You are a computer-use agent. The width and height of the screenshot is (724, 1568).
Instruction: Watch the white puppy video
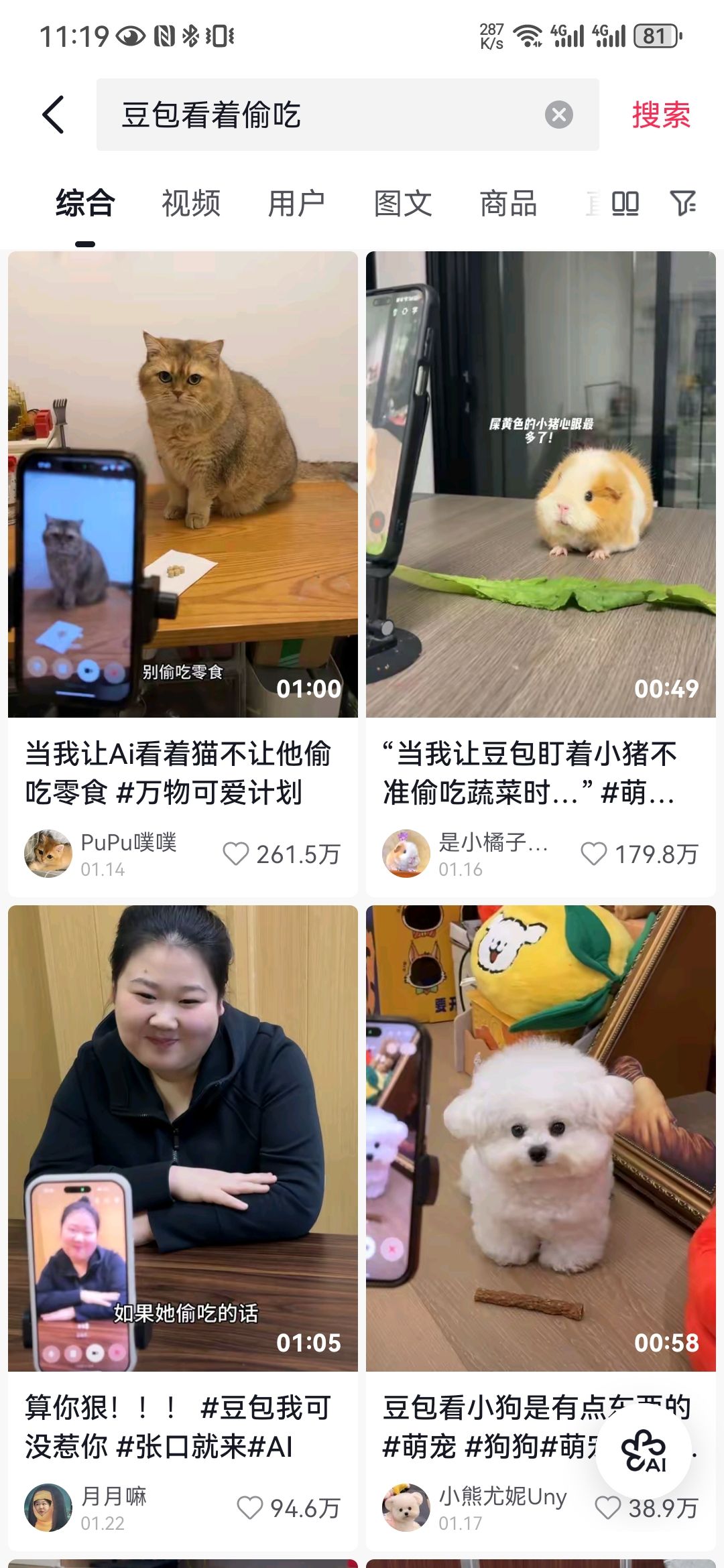[x=541, y=1138]
